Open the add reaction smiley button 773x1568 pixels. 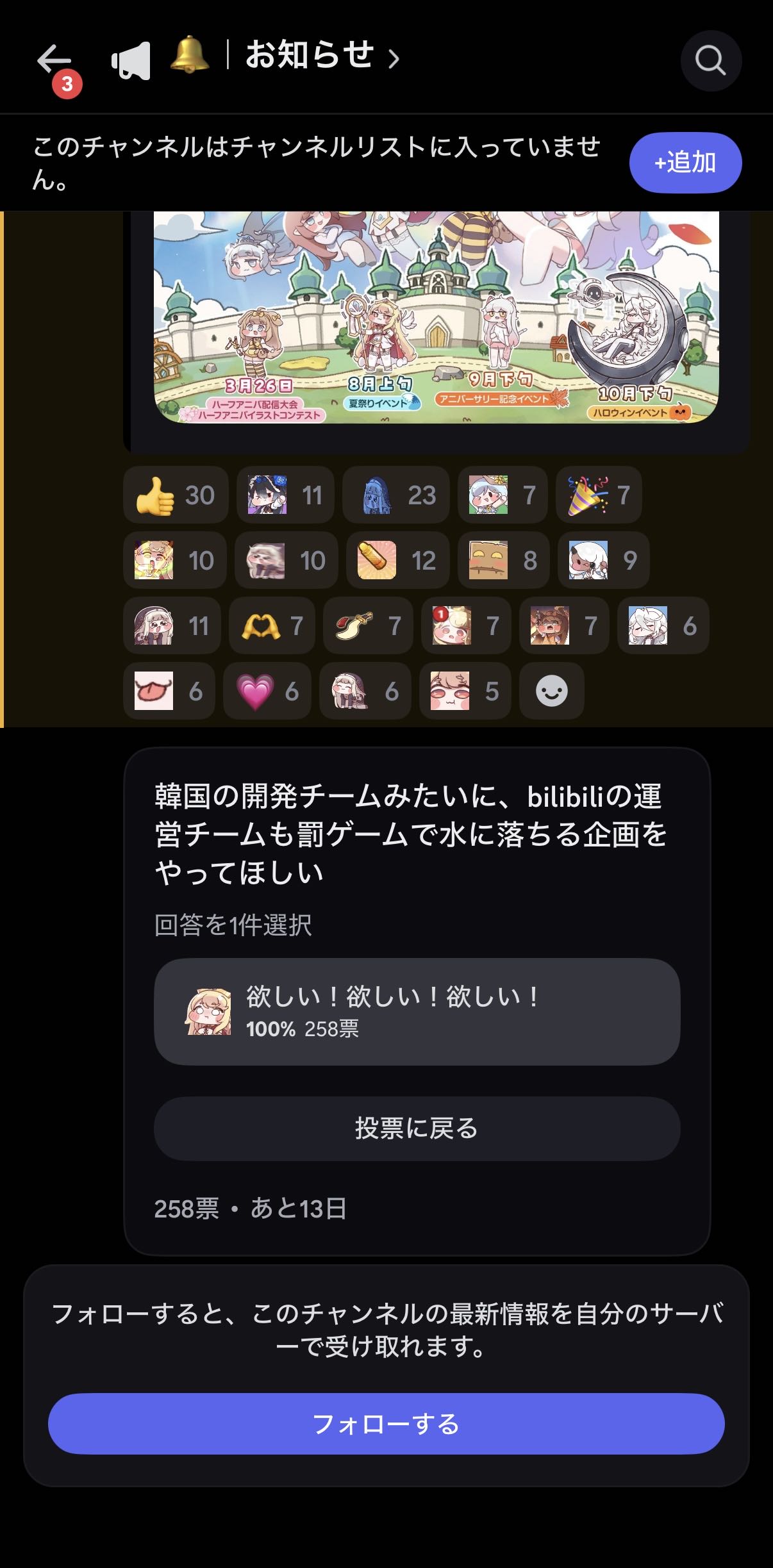(551, 691)
